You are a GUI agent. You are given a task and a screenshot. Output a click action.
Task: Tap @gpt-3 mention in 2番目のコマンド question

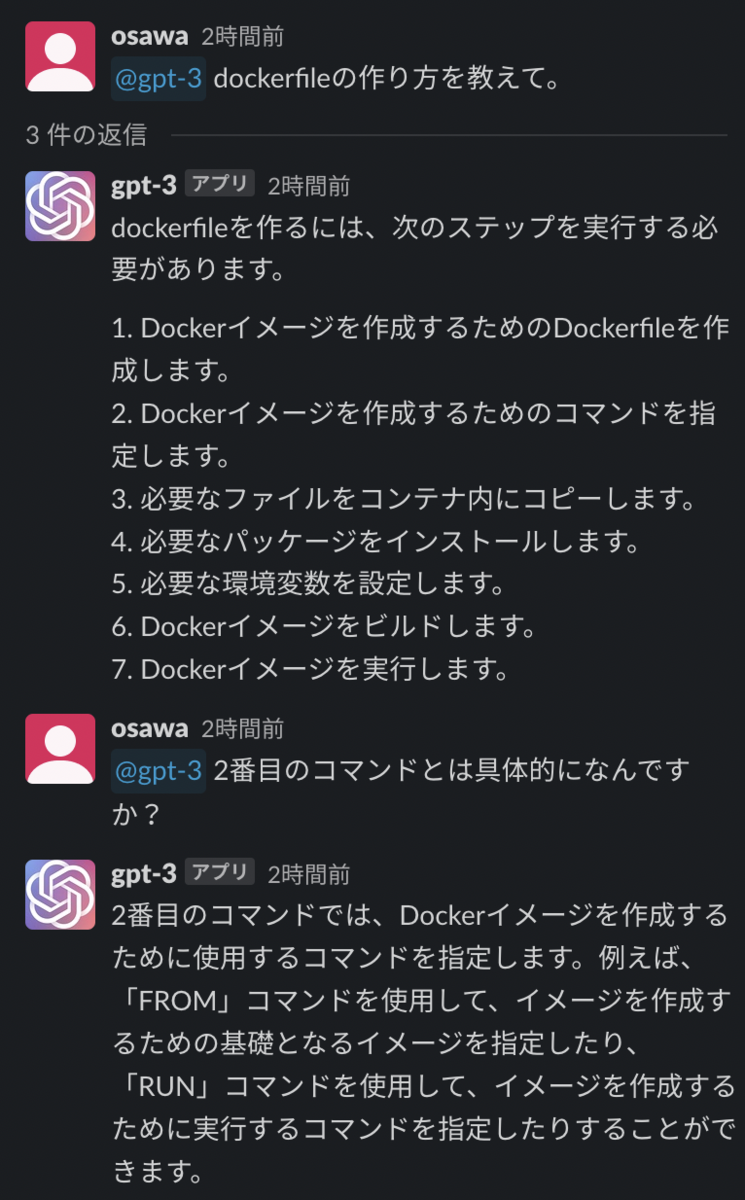158,770
